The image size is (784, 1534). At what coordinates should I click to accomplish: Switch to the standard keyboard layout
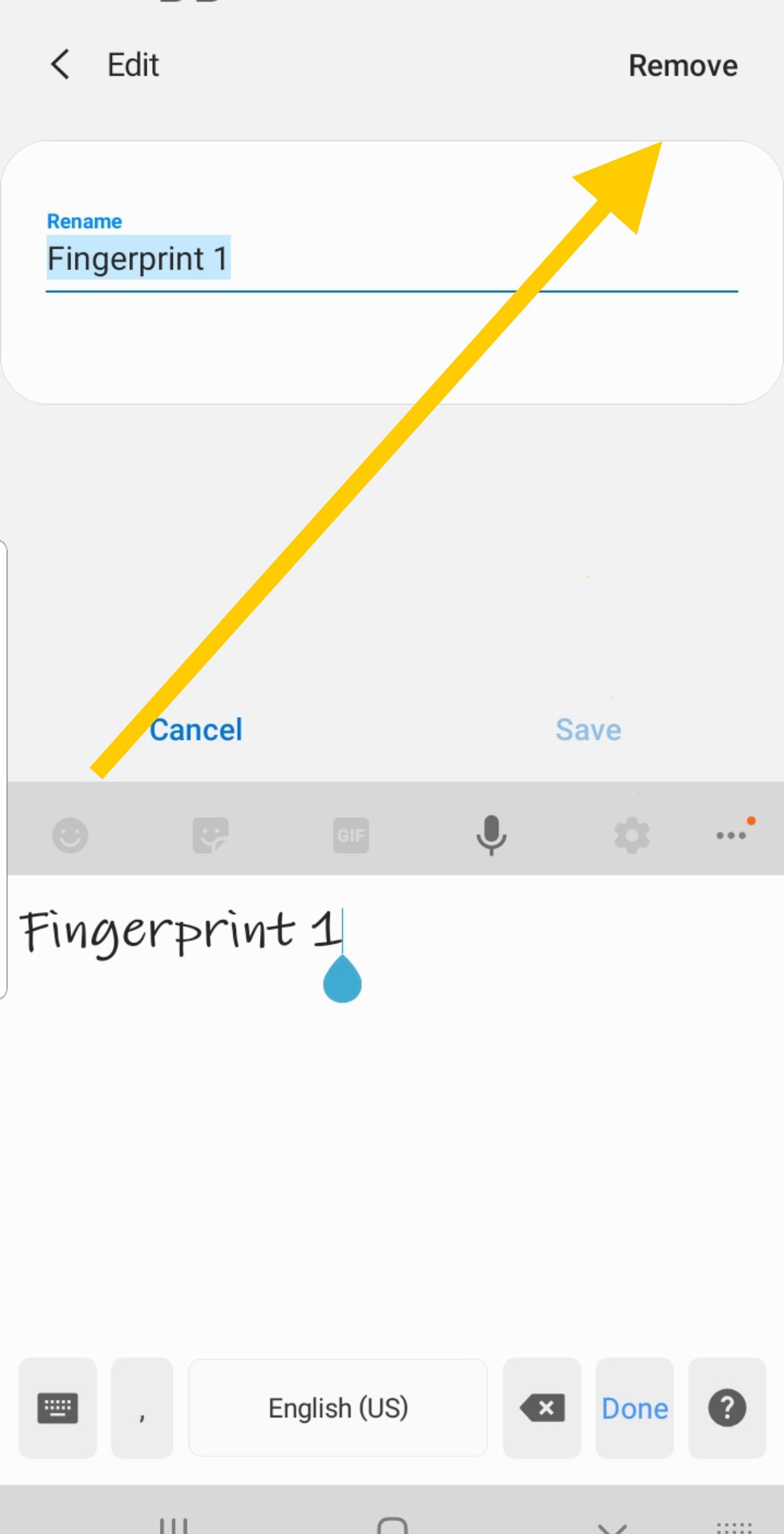(58, 1407)
